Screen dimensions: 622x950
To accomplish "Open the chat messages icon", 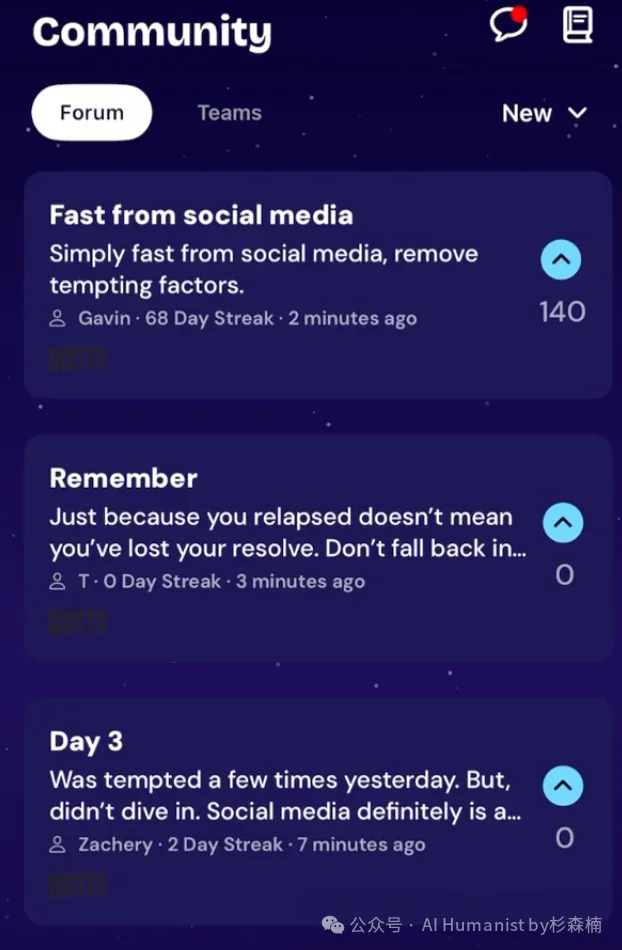I will click(x=508, y=25).
